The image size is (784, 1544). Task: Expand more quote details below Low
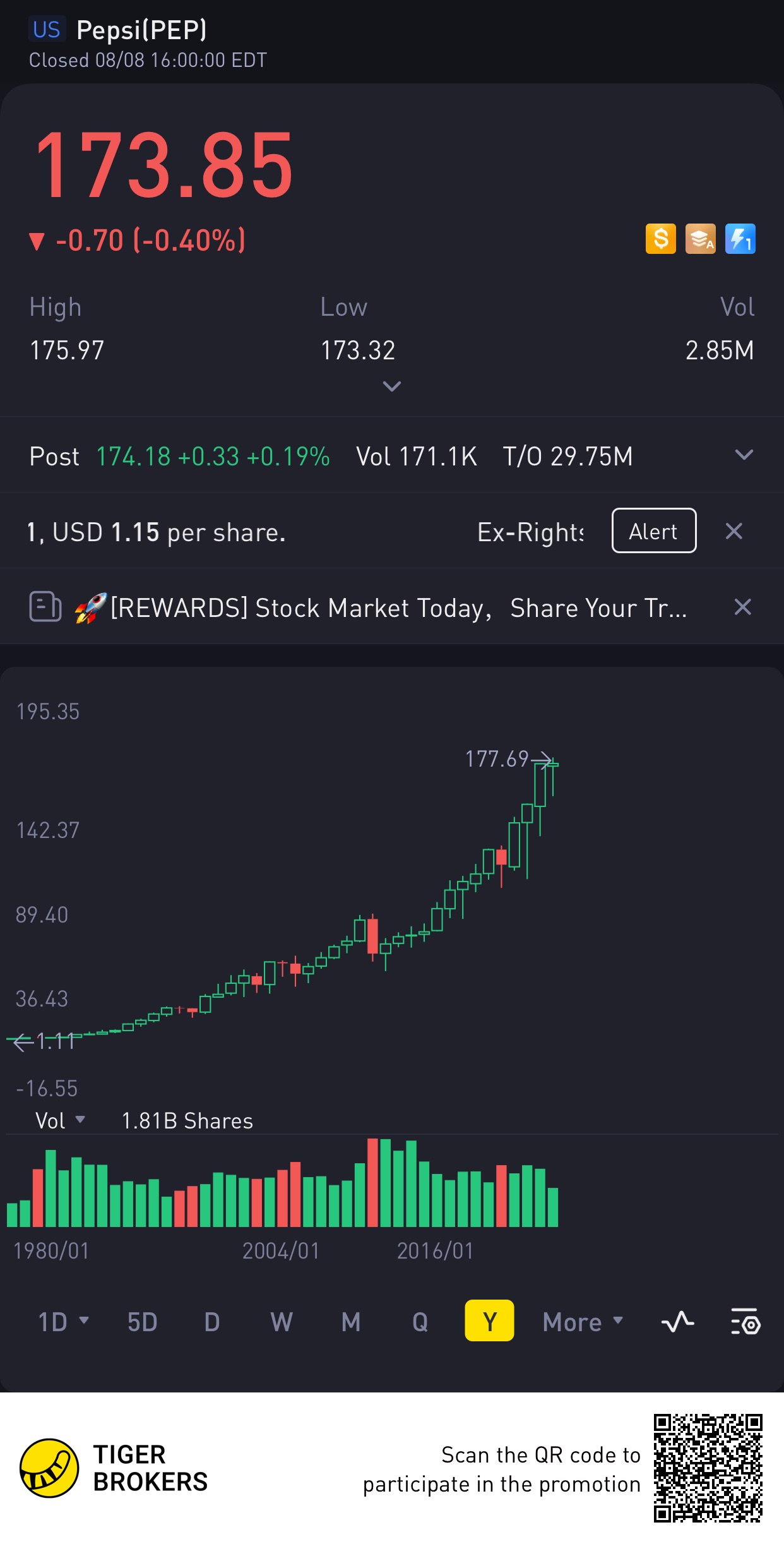[x=392, y=386]
